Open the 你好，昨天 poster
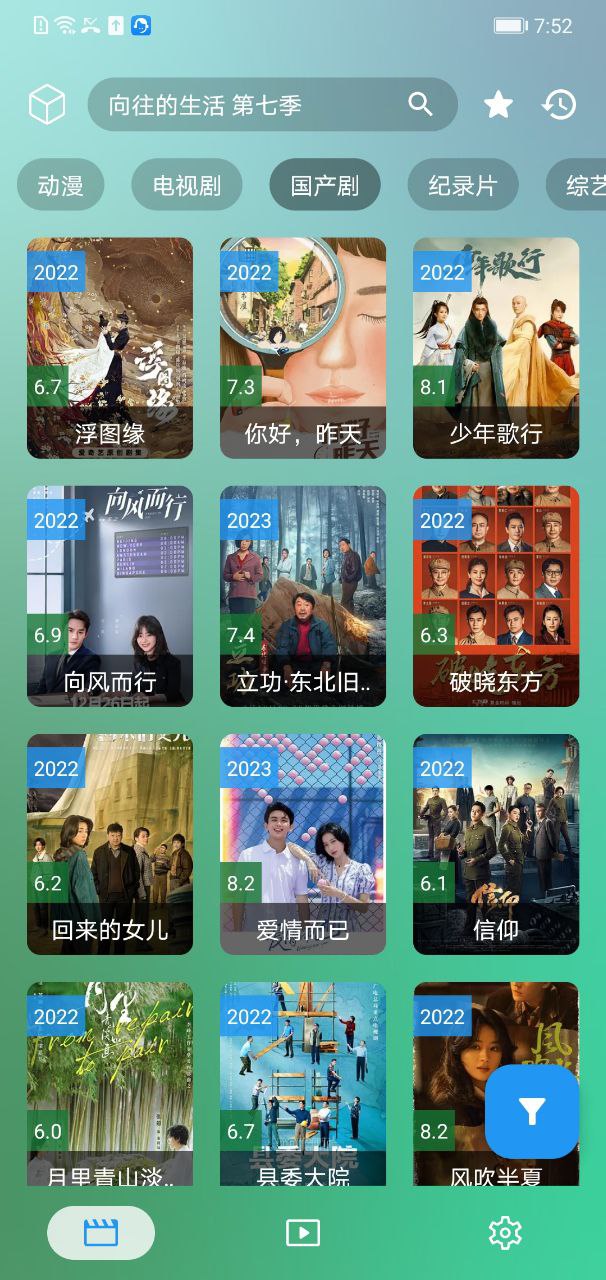Screen dimensions: 606x1280 pos(303,348)
